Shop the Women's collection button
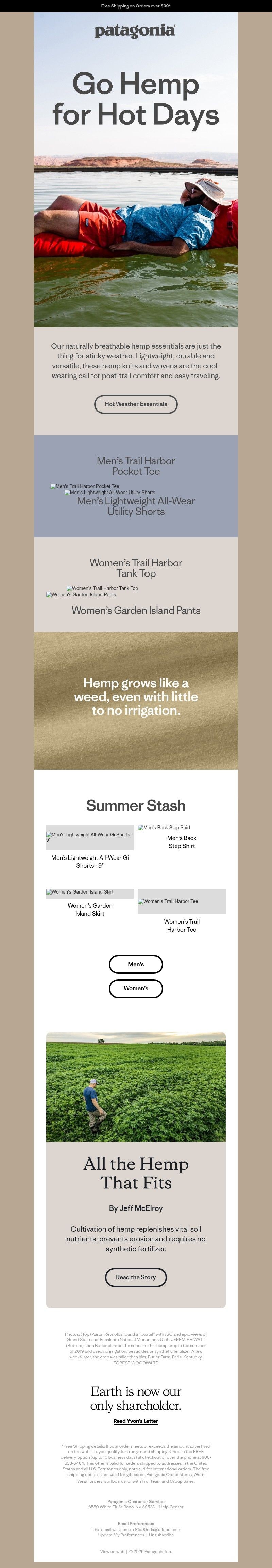Screen dimensions: 272x1568 136,988
